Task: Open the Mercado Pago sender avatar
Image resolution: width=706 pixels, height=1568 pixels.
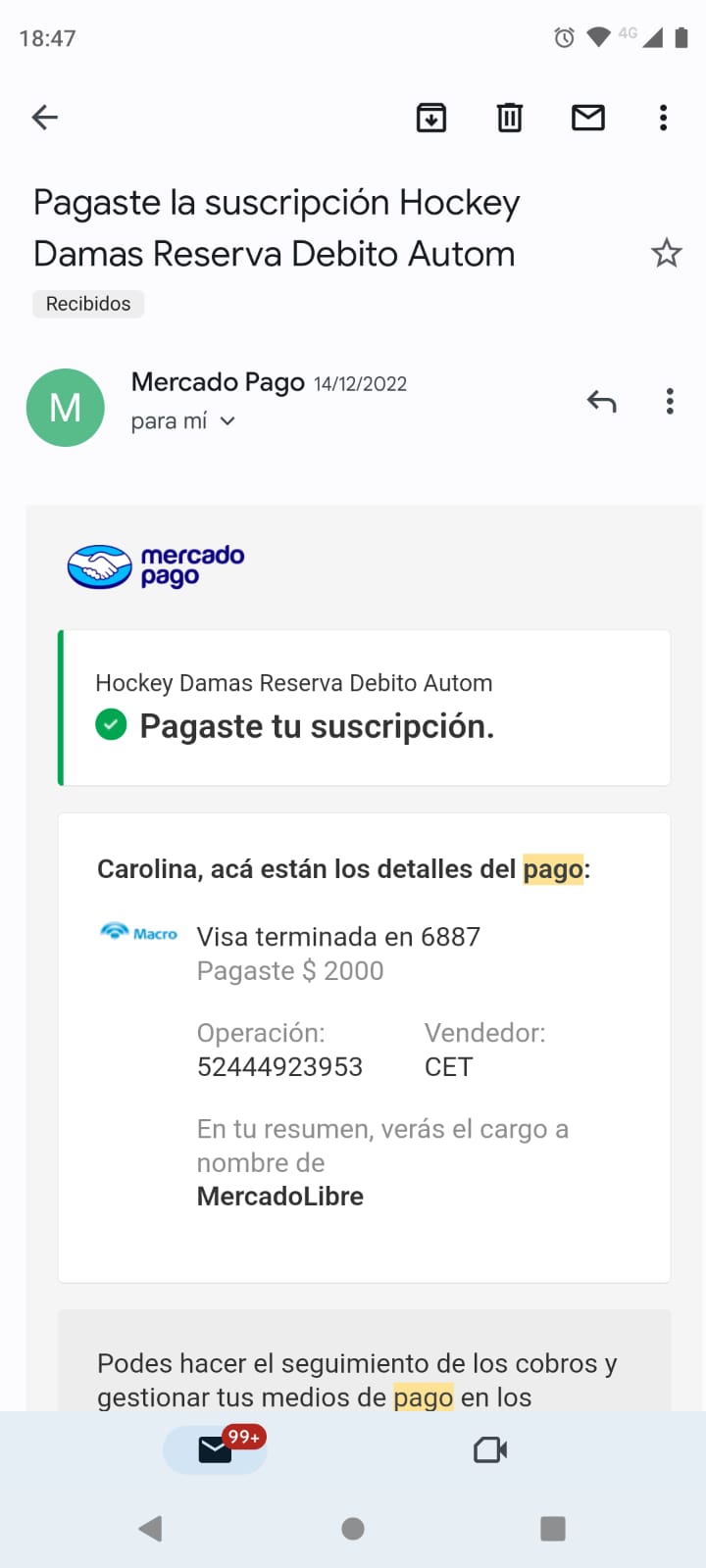Action: pyautogui.click(x=66, y=408)
